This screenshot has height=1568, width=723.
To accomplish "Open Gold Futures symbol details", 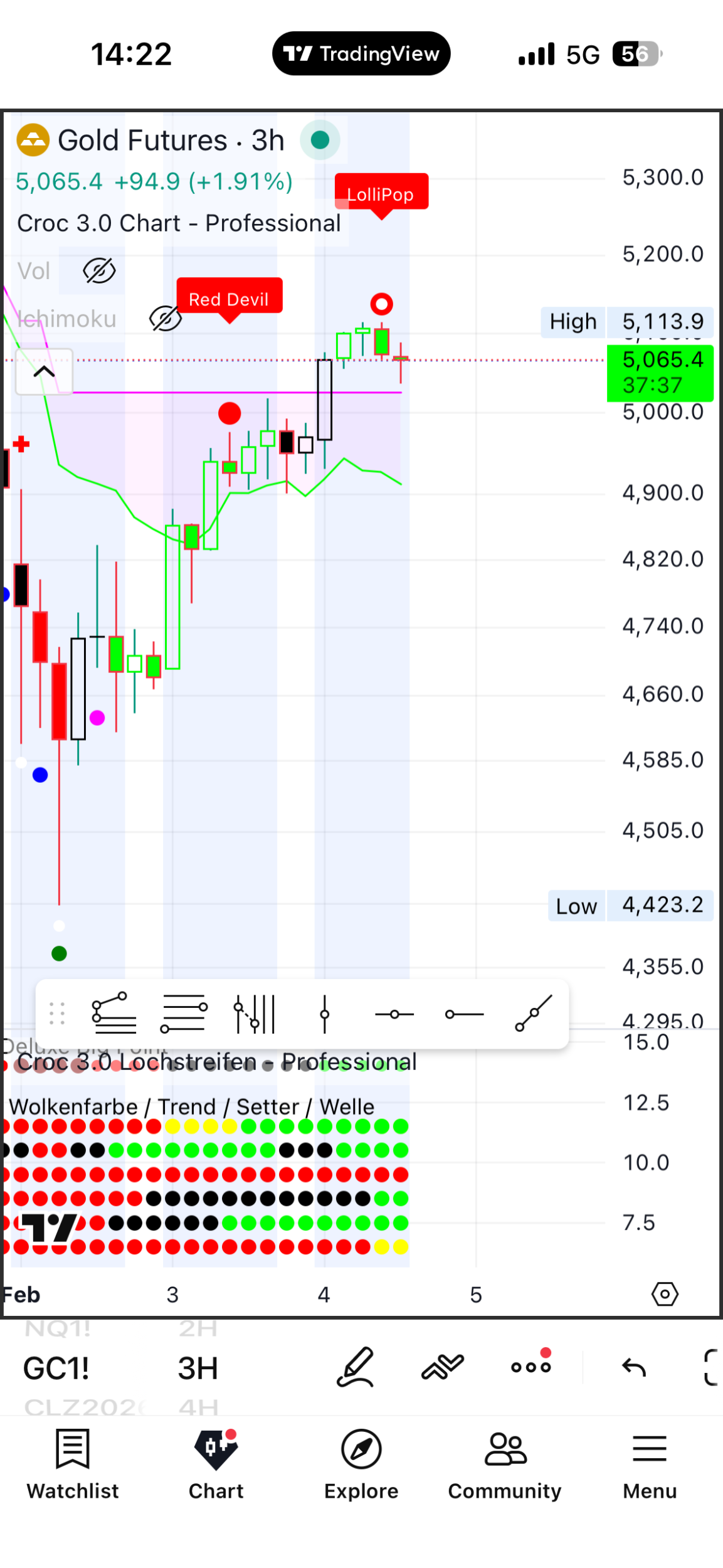I will click(x=171, y=140).
